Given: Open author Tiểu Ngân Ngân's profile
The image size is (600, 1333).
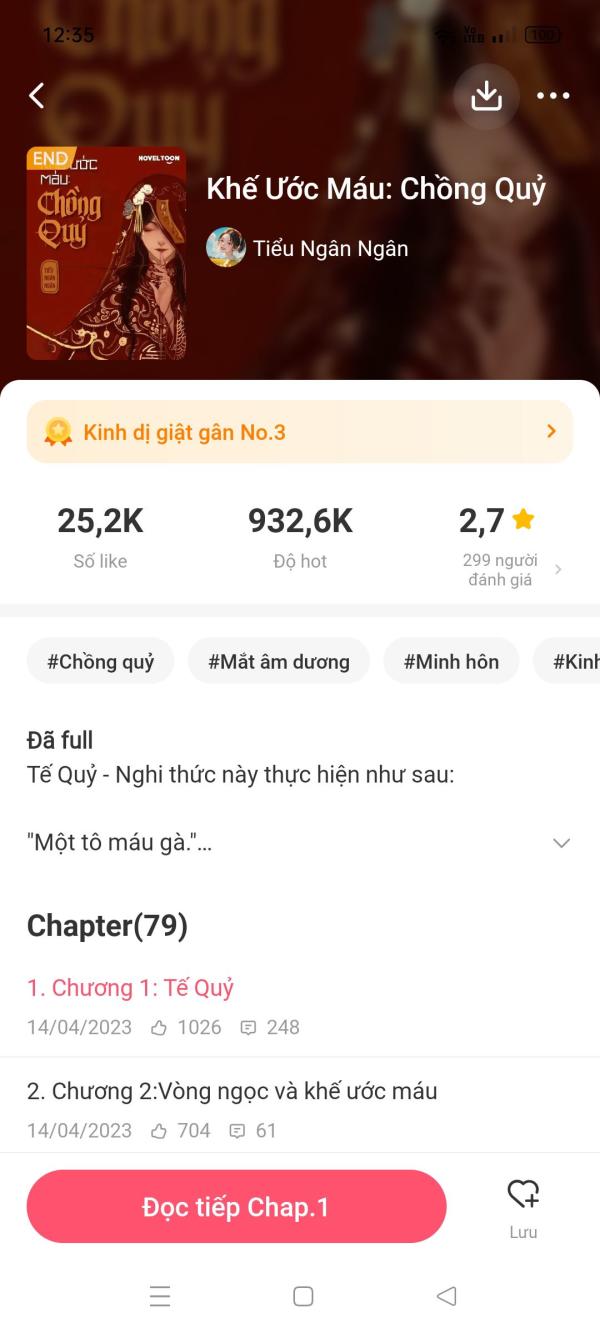Looking at the screenshot, I should point(308,248).
